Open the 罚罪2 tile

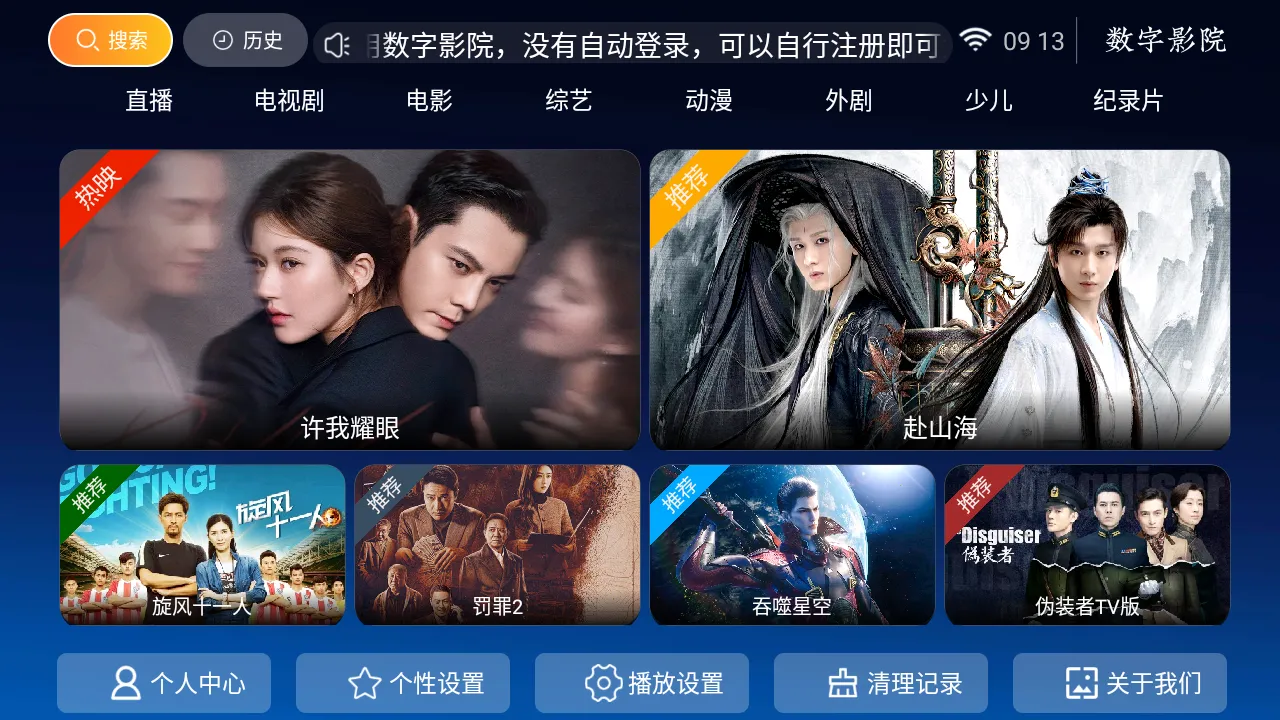tap(497, 545)
